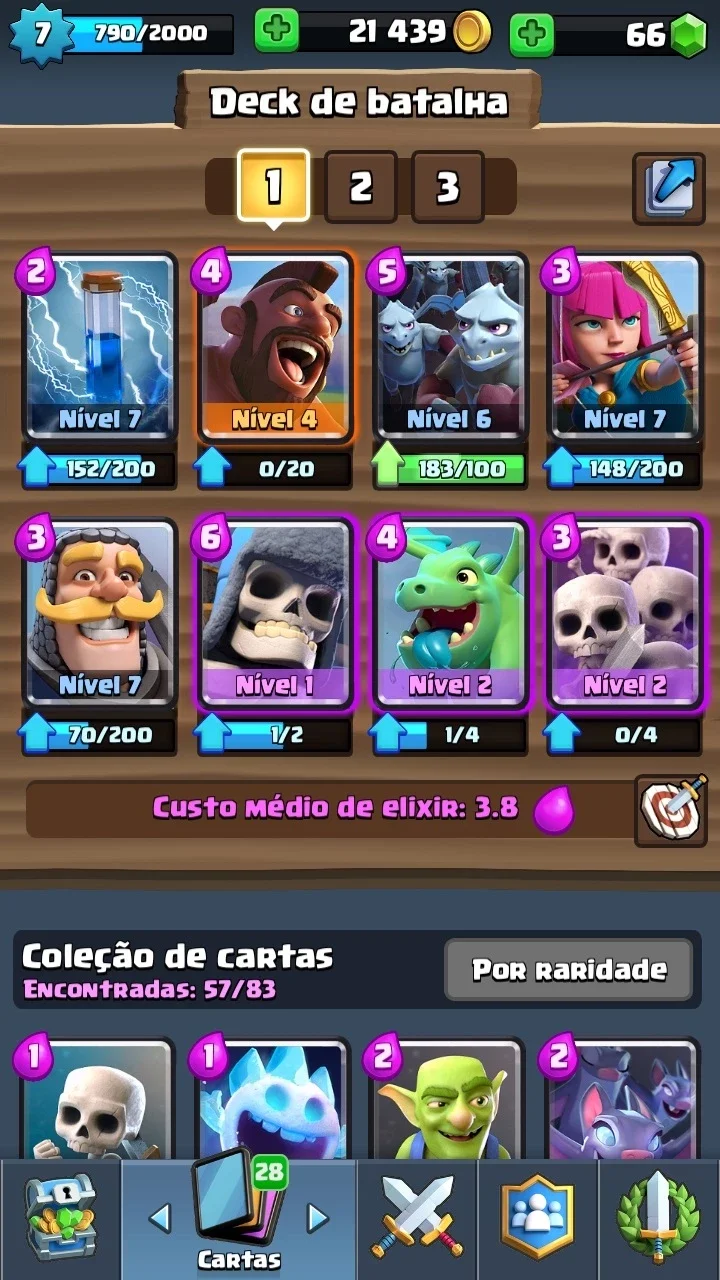Open the Knight card with 70/200
Image resolution: width=720 pixels, height=1280 pixels.
(x=99, y=613)
